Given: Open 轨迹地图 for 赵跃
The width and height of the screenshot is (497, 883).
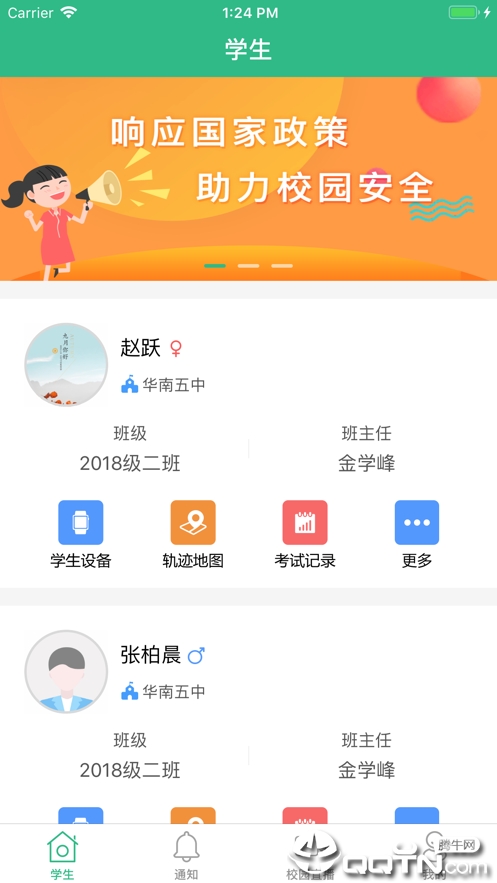Looking at the screenshot, I should tap(193, 534).
